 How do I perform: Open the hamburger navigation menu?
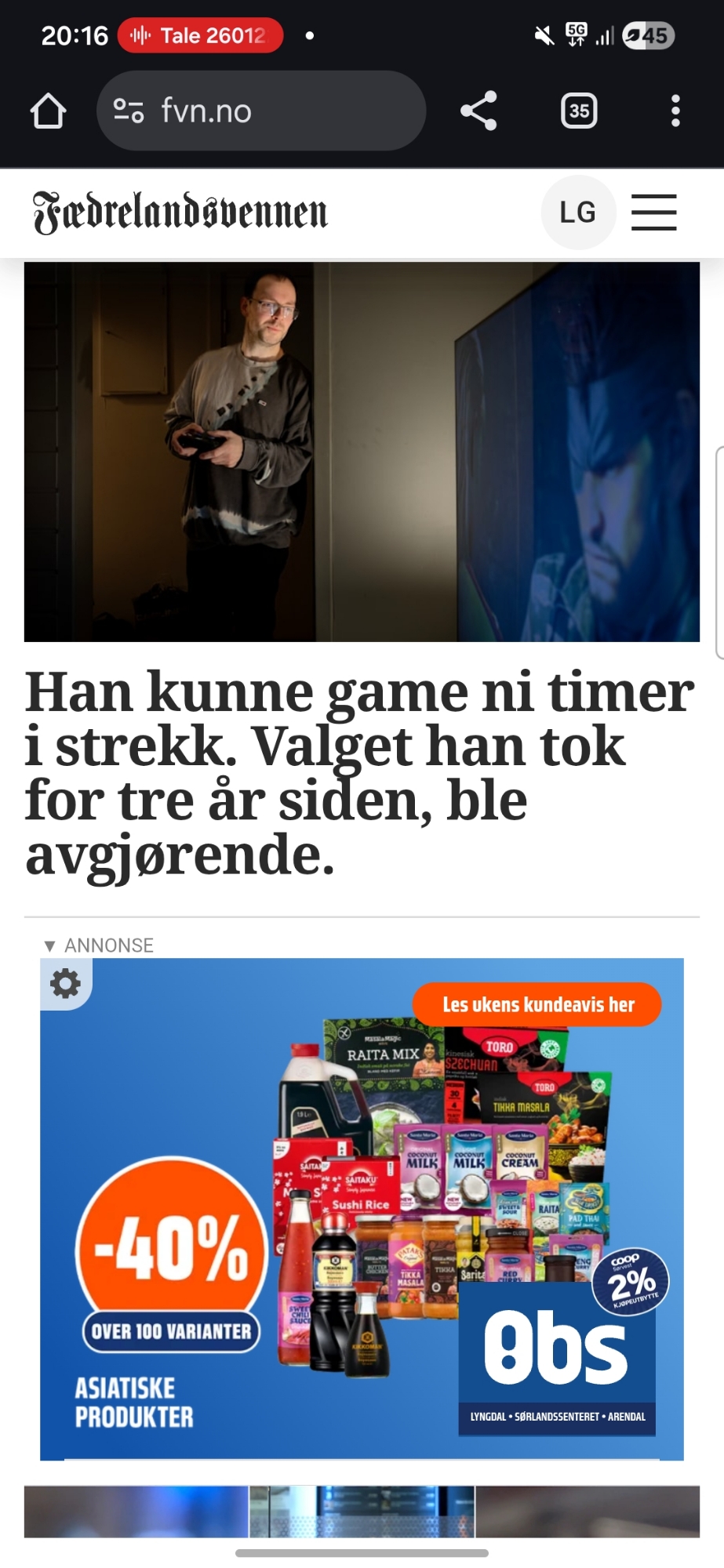point(653,212)
